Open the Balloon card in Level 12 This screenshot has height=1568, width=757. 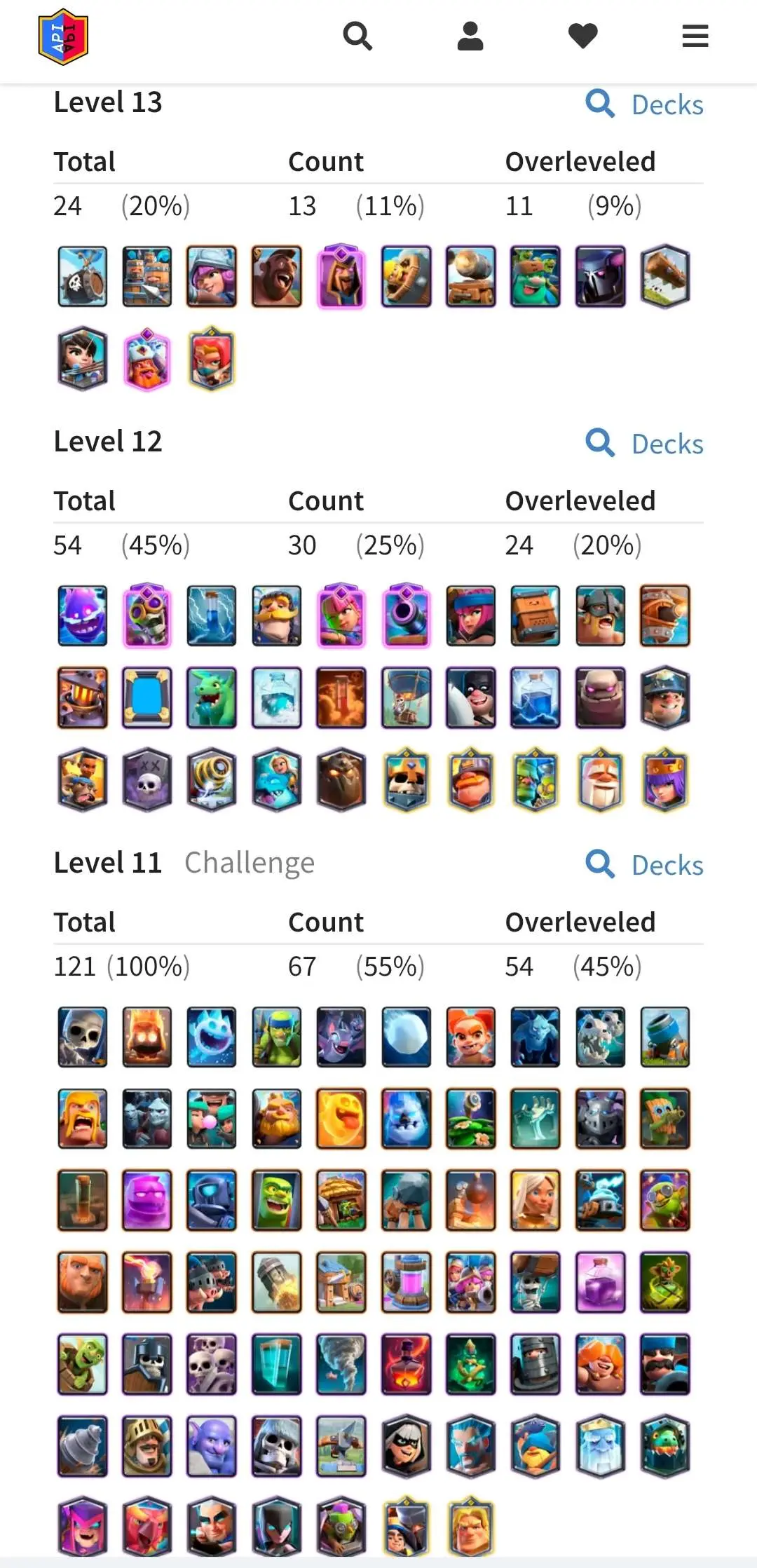tap(407, 697)
